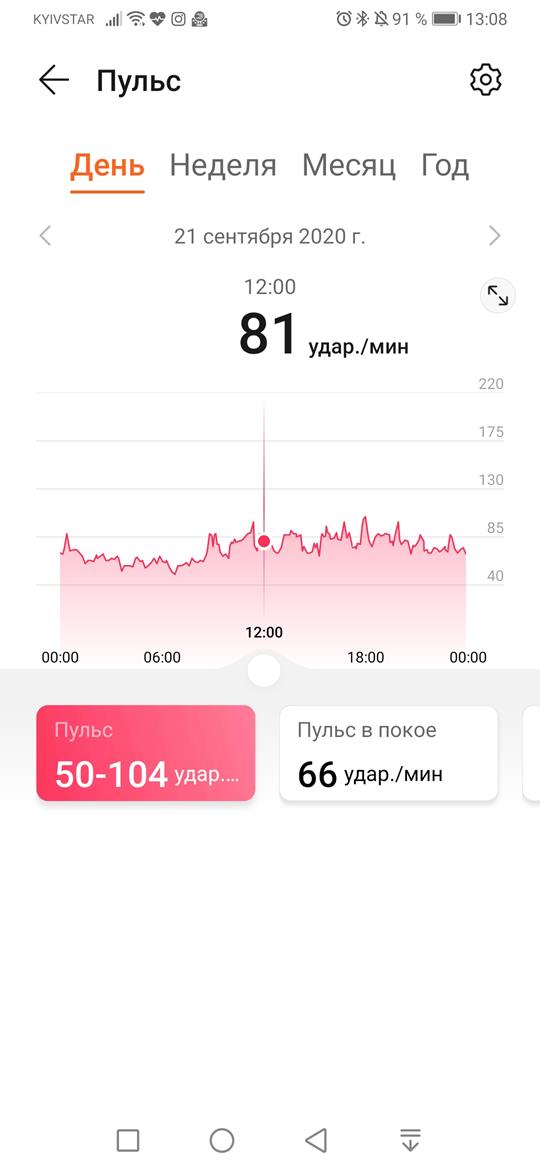Select the День tab
Image resolution: width=540 pixels, height=1170 pixels.
[107, 165]
